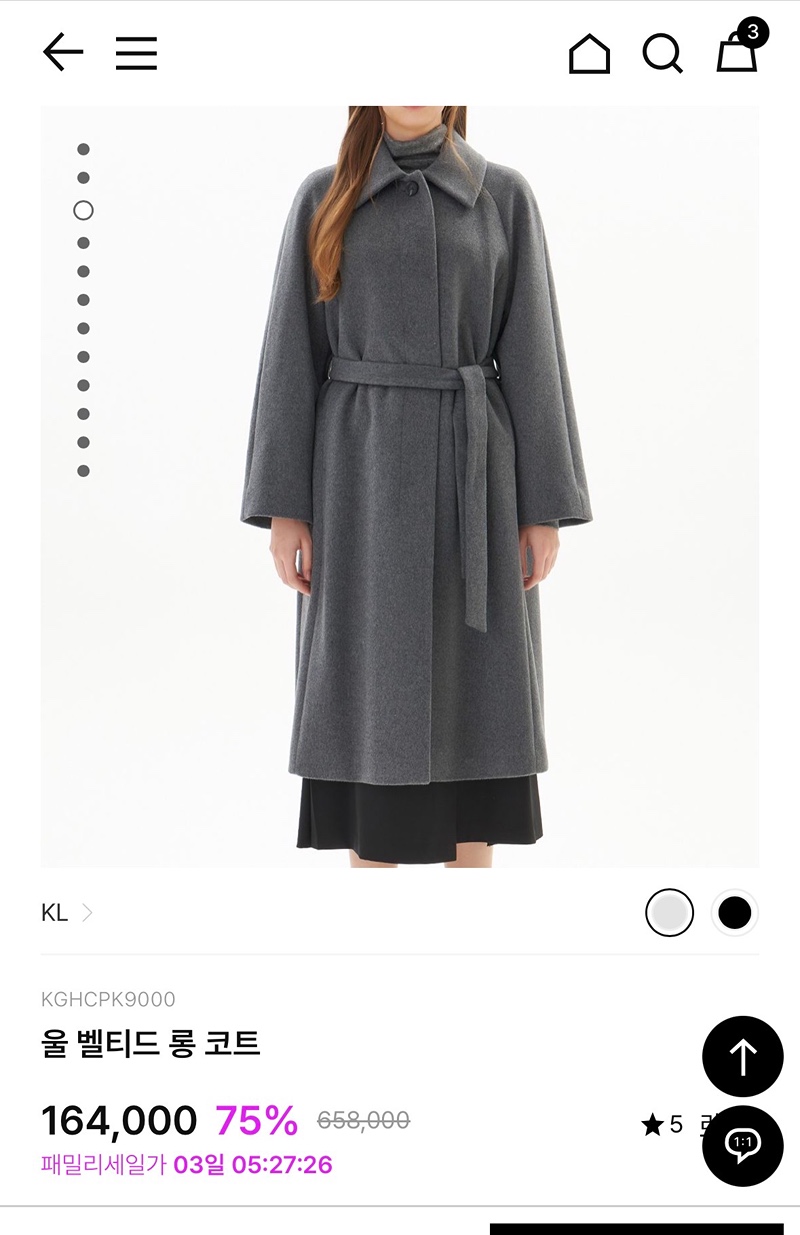Image resolution: width=800 pixels, height=1235 pixels.
Task: Open the hamburger menu
Action: 136,52
